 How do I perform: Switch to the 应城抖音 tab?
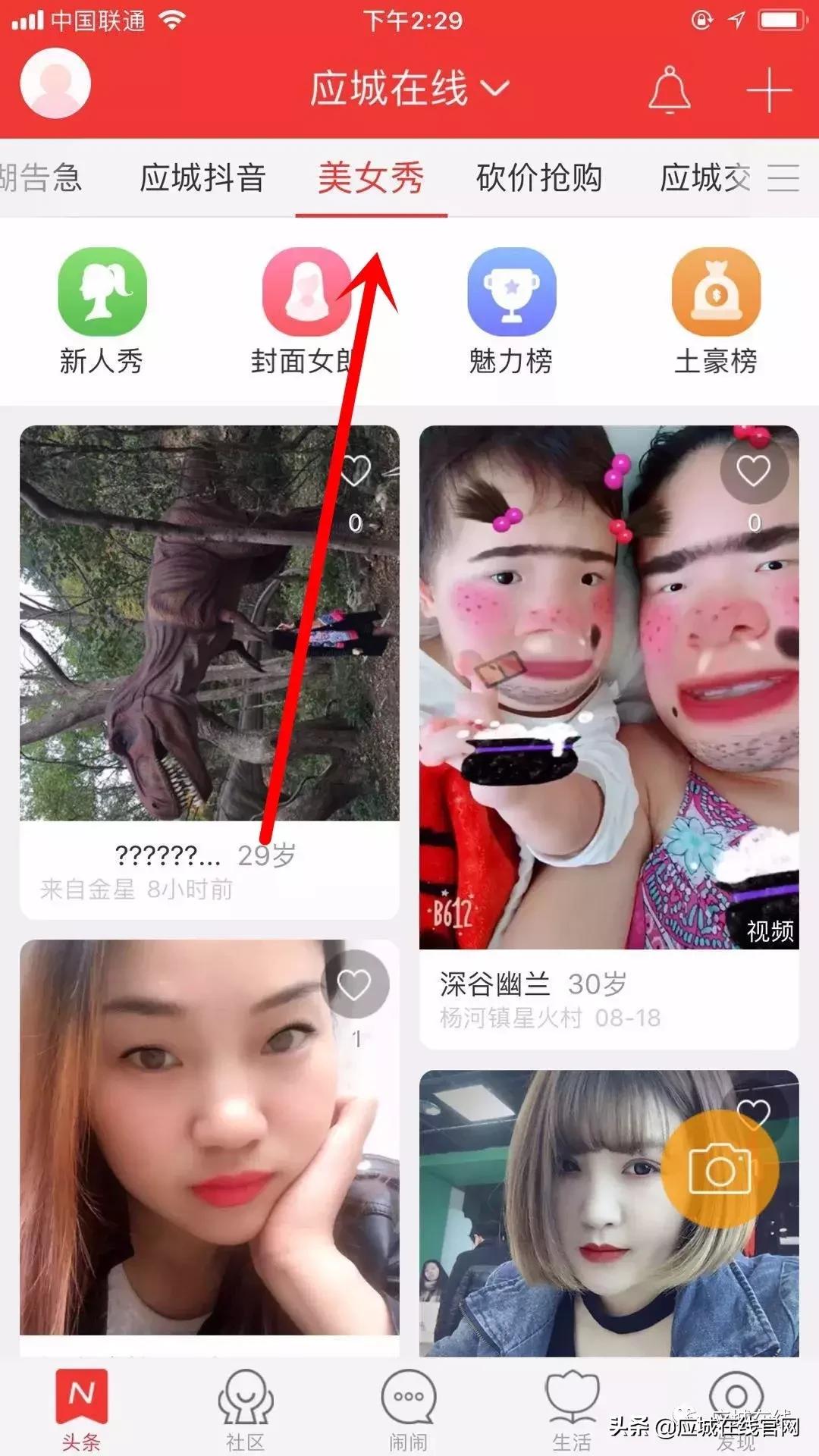click(202, 178)
